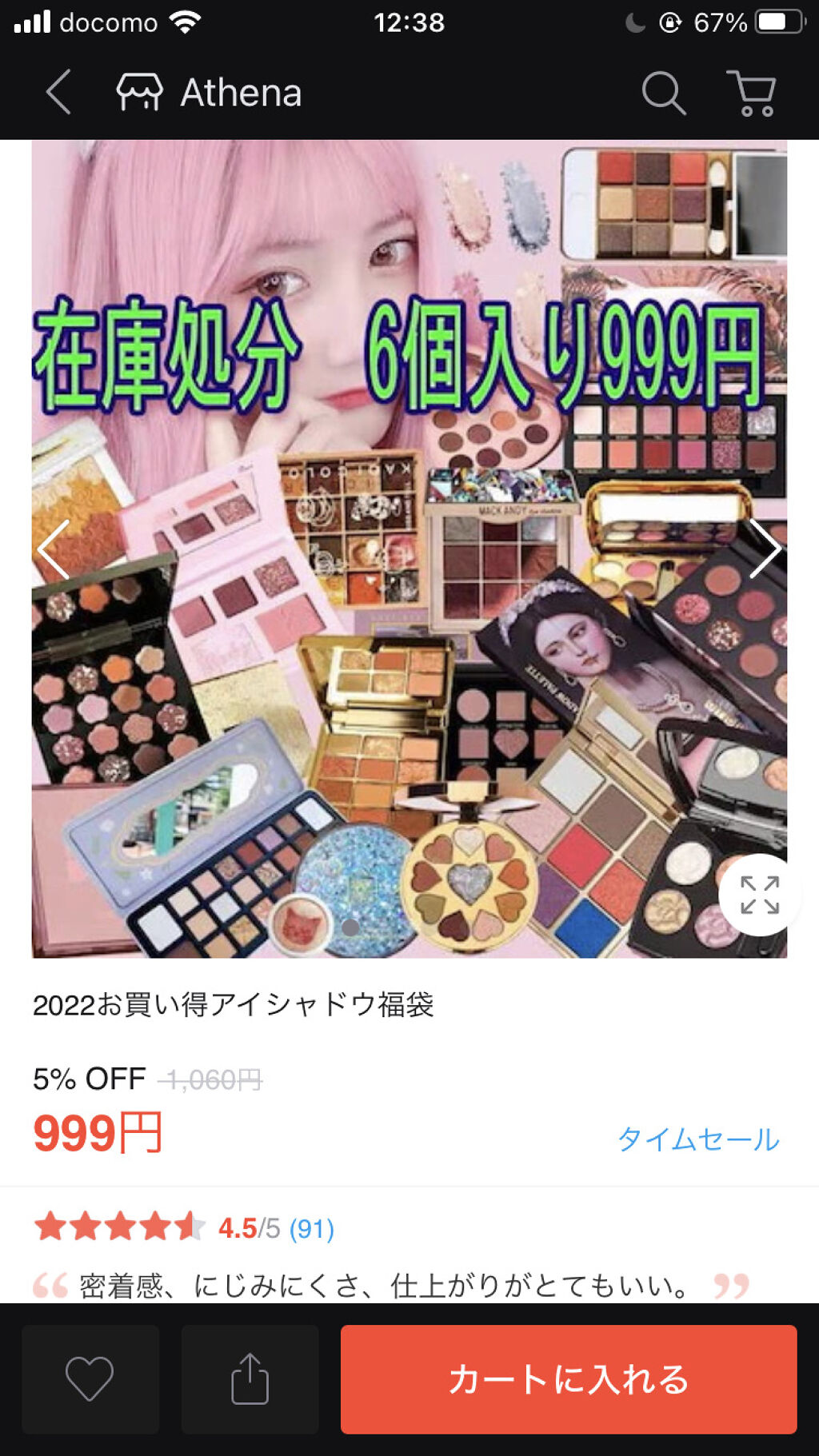Tap the moon icon for Do Not Disturb

pos(634,22)
